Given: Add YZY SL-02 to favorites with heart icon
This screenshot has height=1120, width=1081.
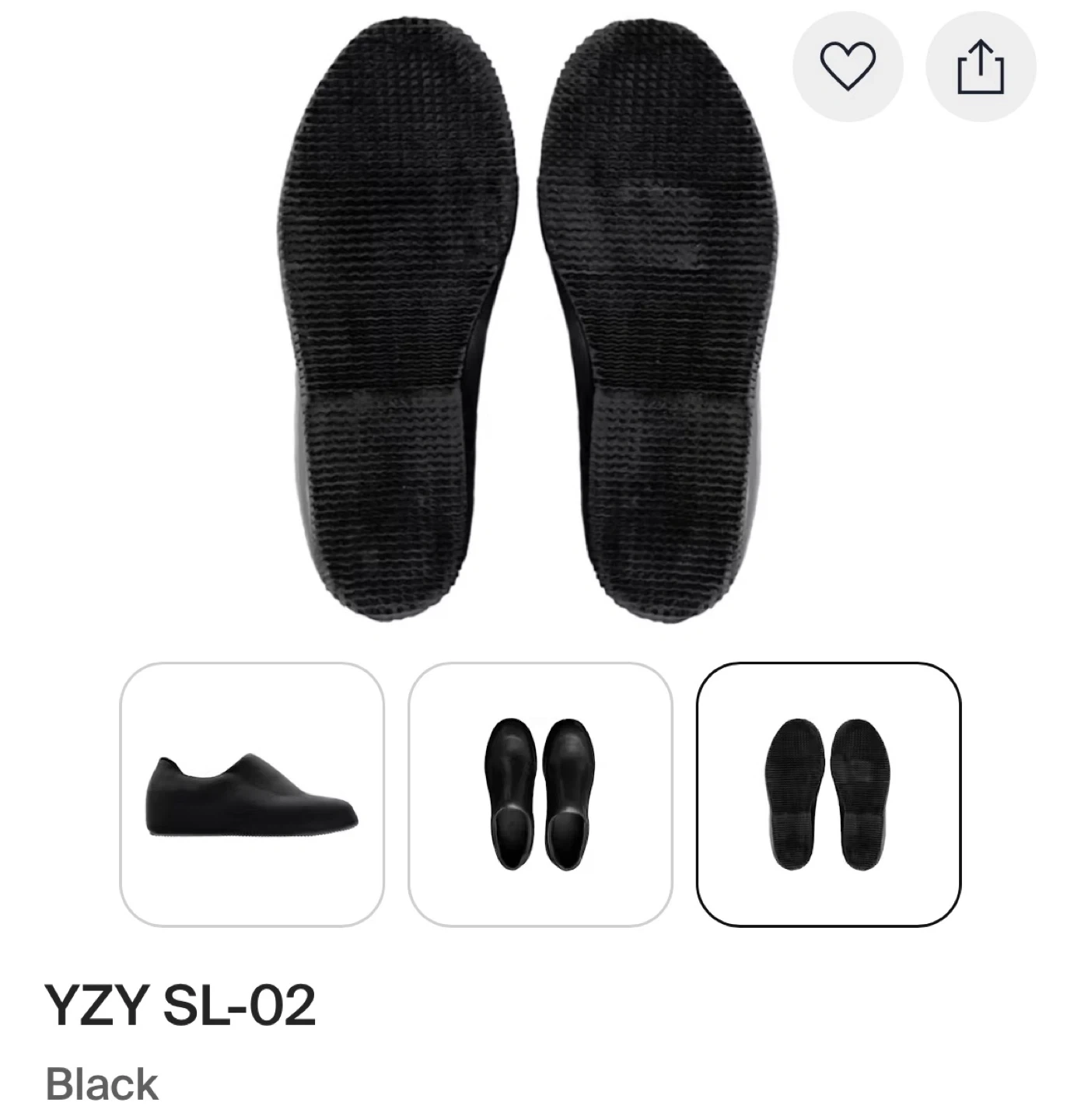Looking at the screenshot, I should point(848,66).
